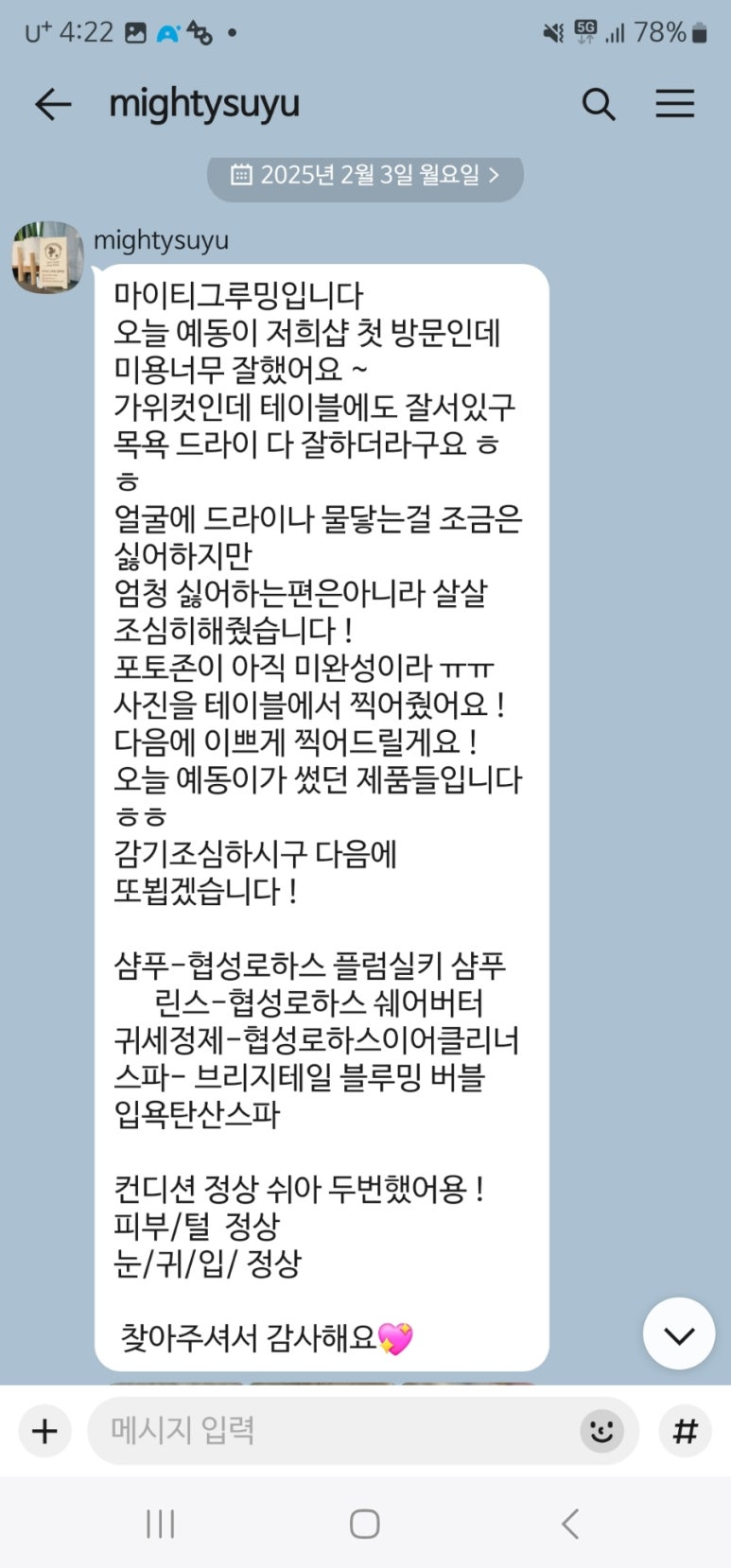
Task: Open the 2025년 2월 3일 date picker
Action: 365,175
